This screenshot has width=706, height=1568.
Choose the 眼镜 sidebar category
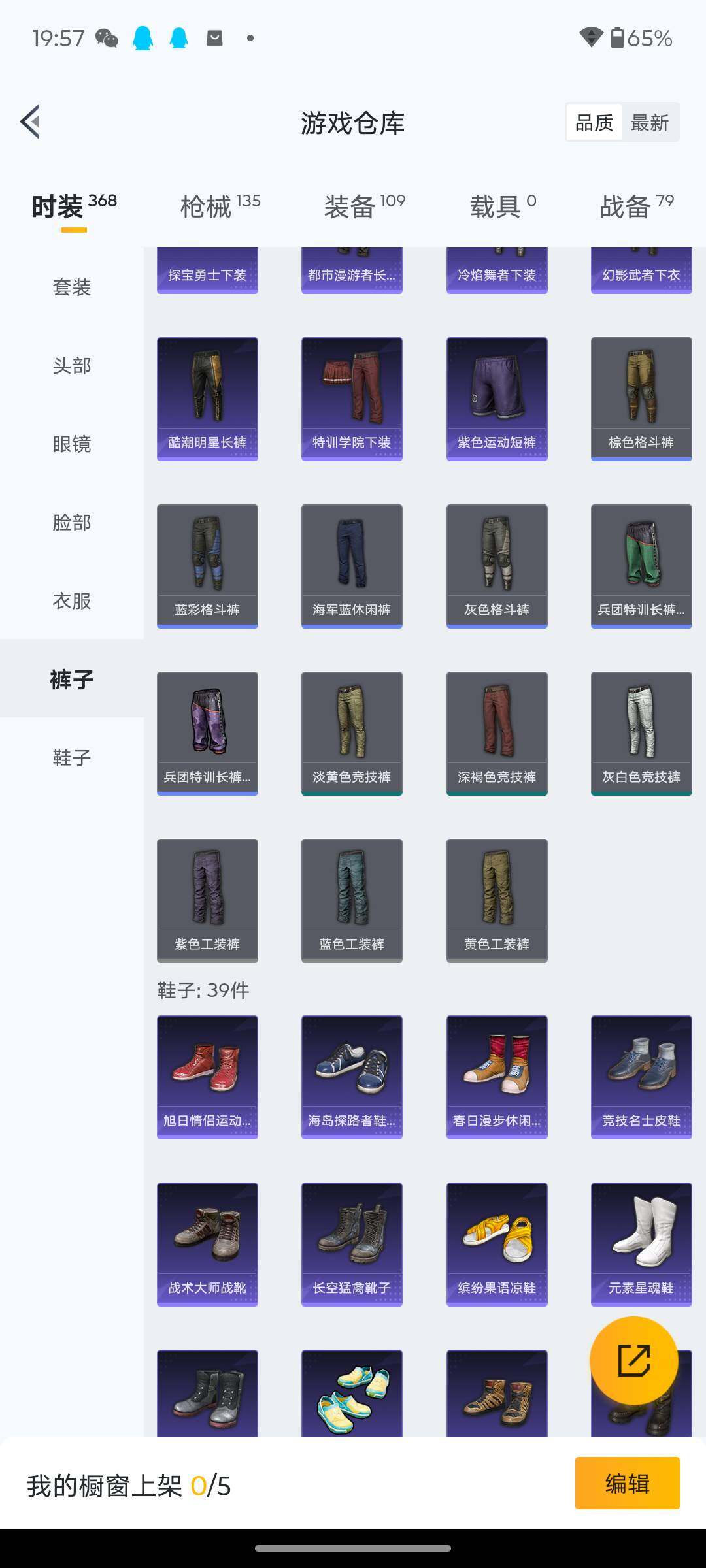pyautogui.click(x=72, y=444)
